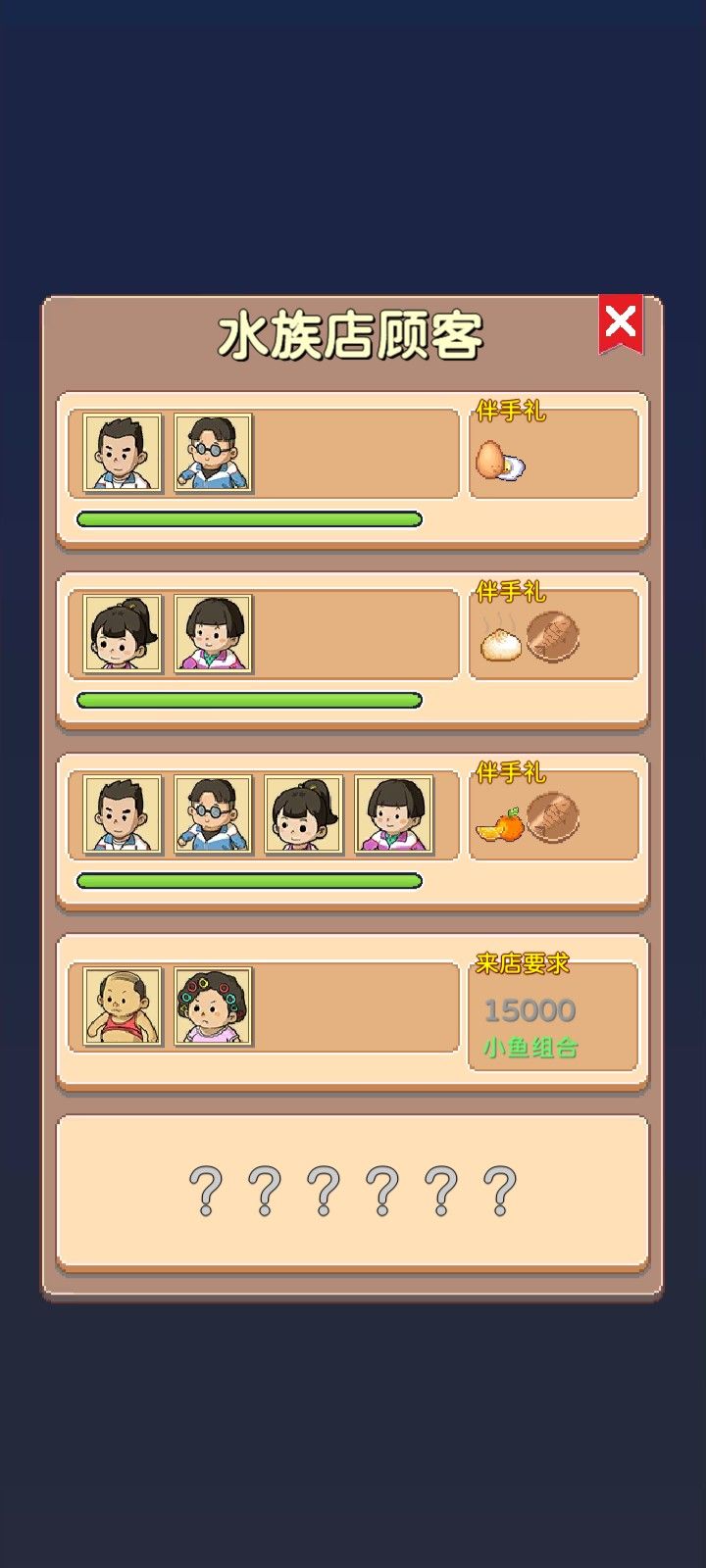Open the 小鱼组合 requirement link
The width and height of the screenshot is (706, 1568).
tap(530, 1047)
